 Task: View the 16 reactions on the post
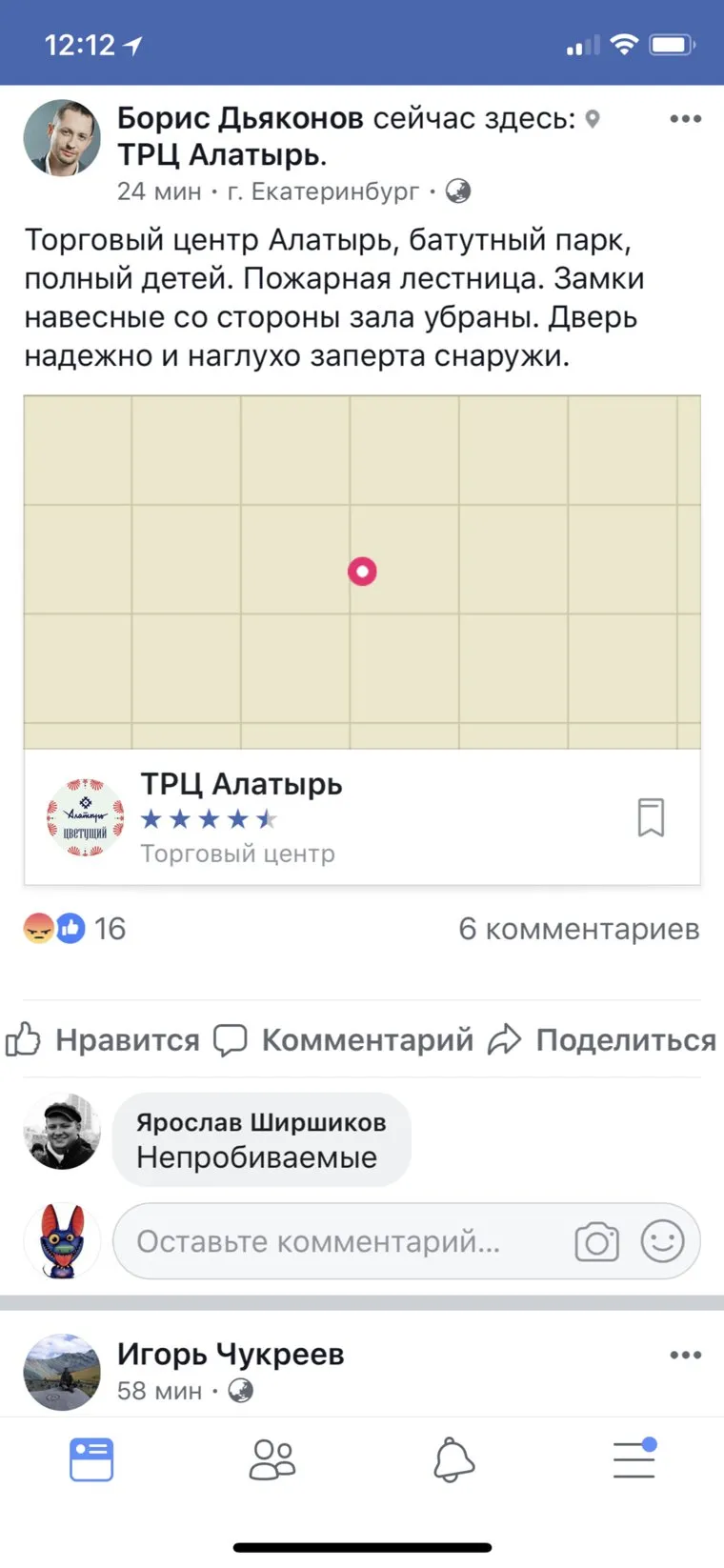76,928
